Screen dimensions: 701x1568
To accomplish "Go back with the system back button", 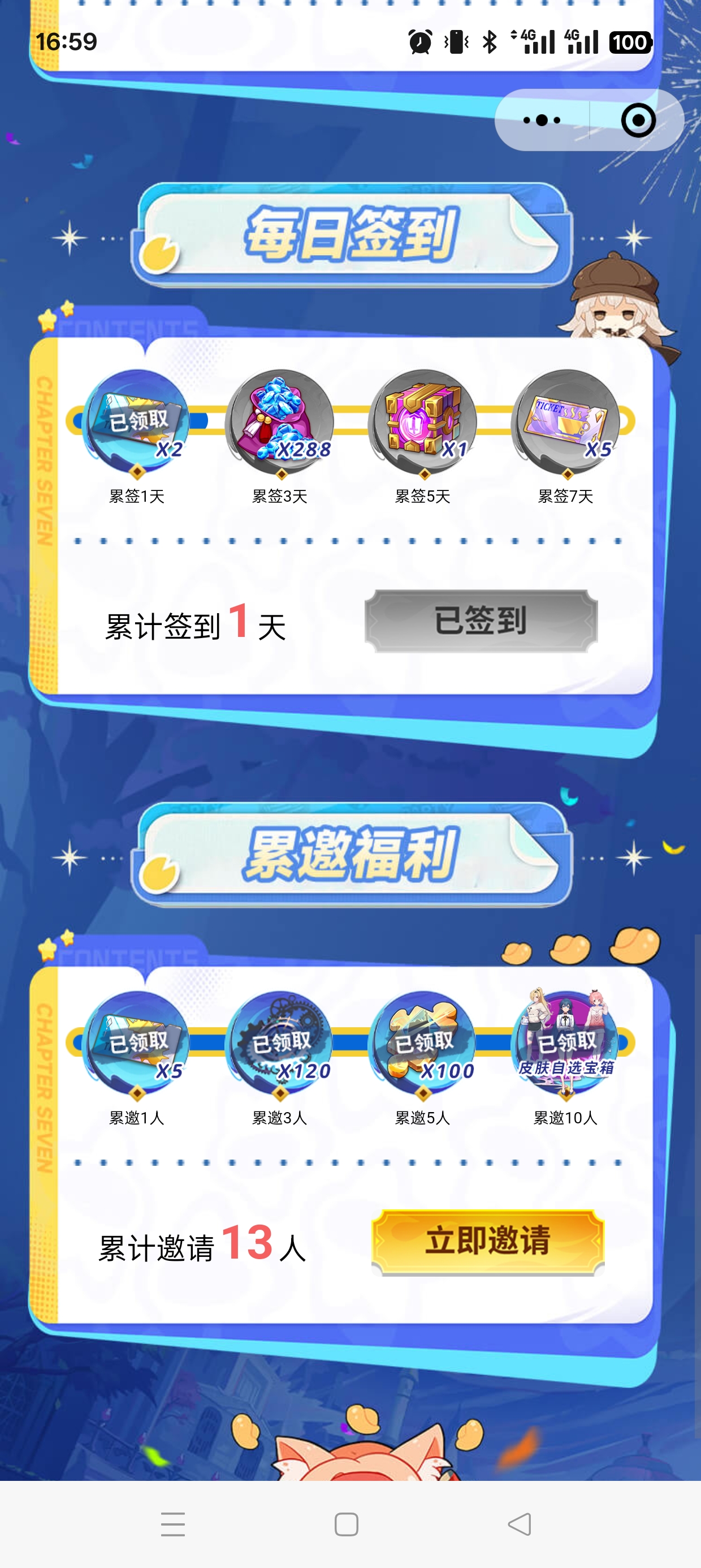I will point(520,1523).
